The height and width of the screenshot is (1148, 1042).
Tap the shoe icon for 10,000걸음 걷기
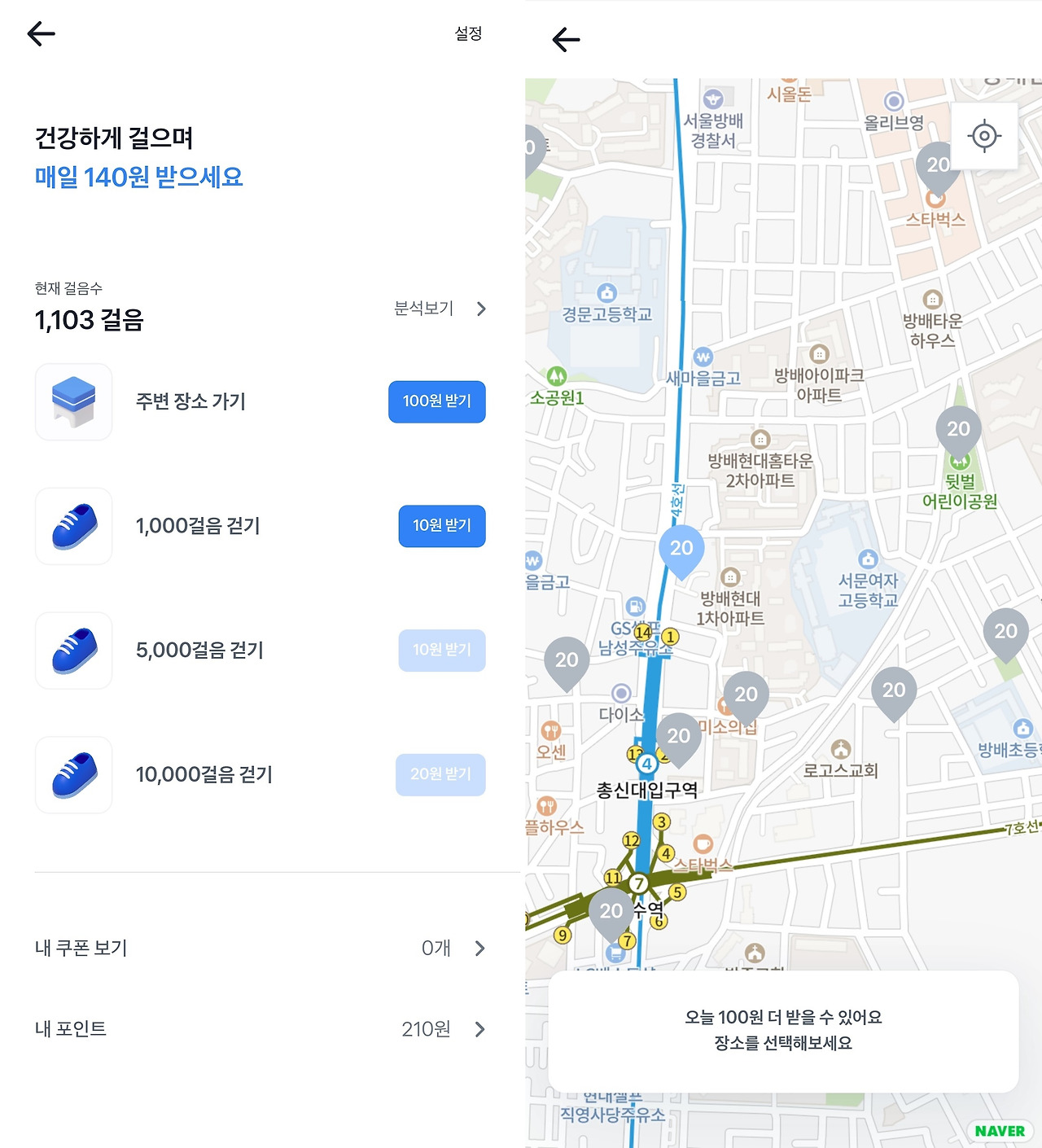coord(72,774)
